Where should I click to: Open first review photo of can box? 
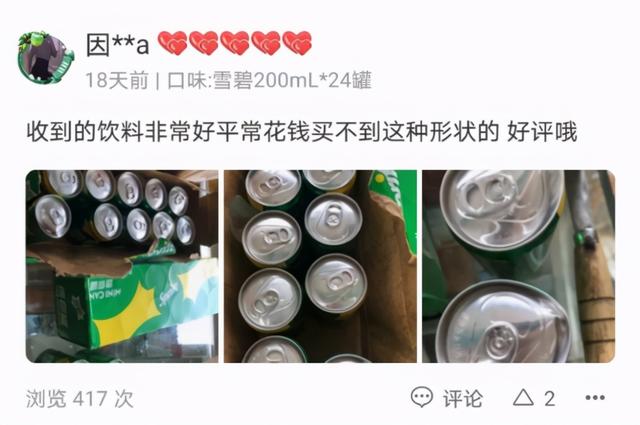[121, 266]
